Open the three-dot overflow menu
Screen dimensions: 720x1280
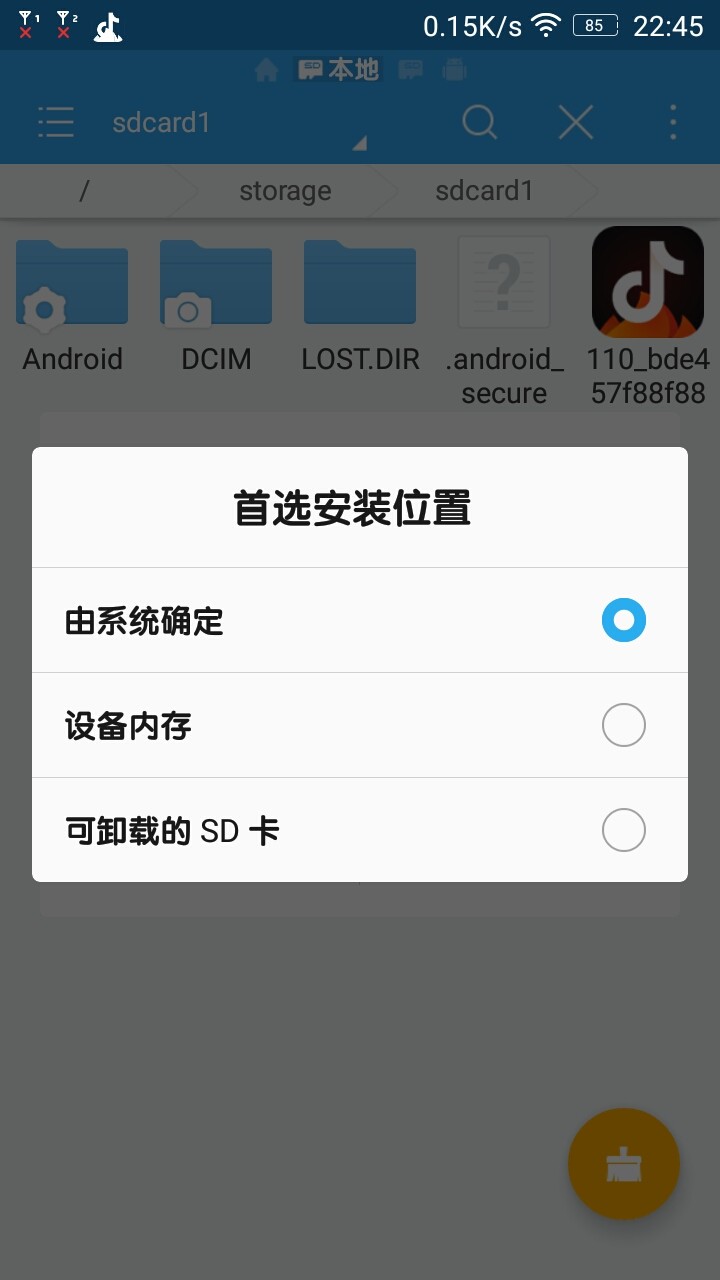pyautogui.click(x=673, y=123)
